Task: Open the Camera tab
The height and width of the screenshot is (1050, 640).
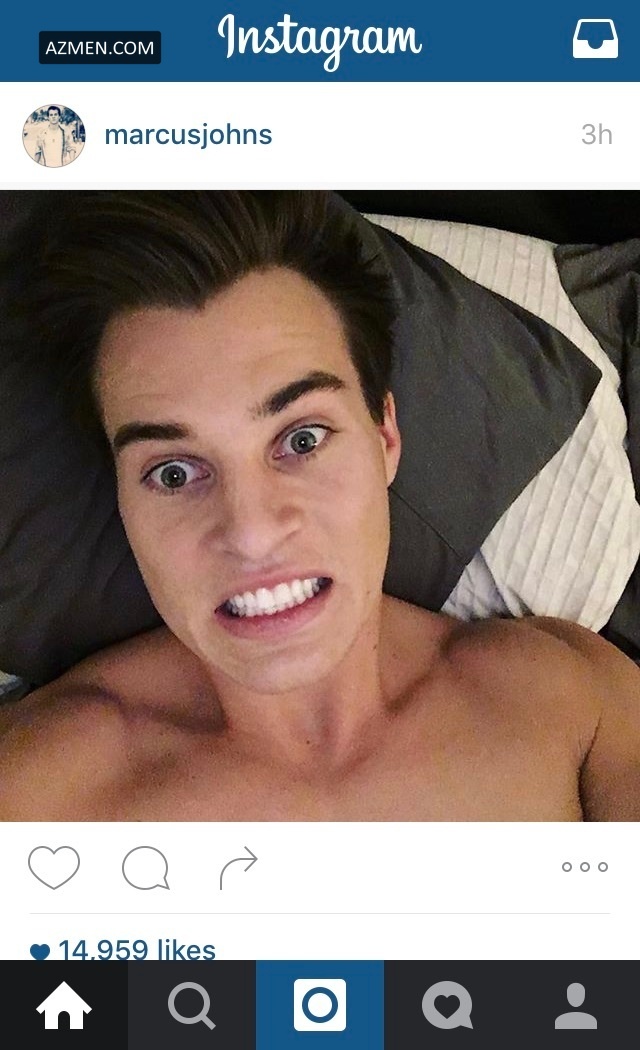Action: tap(320, 1006)
